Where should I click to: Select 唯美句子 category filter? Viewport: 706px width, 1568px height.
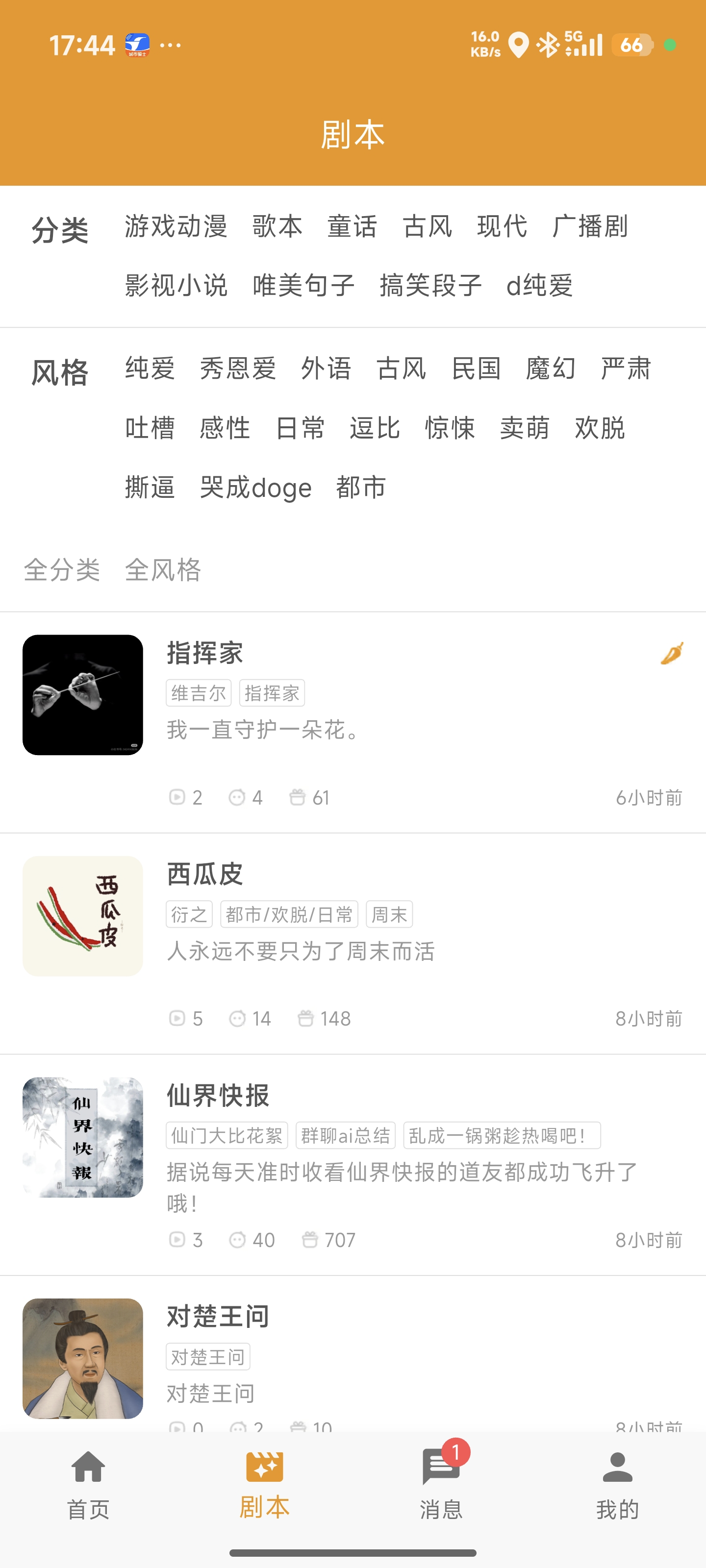pos(303,286)
